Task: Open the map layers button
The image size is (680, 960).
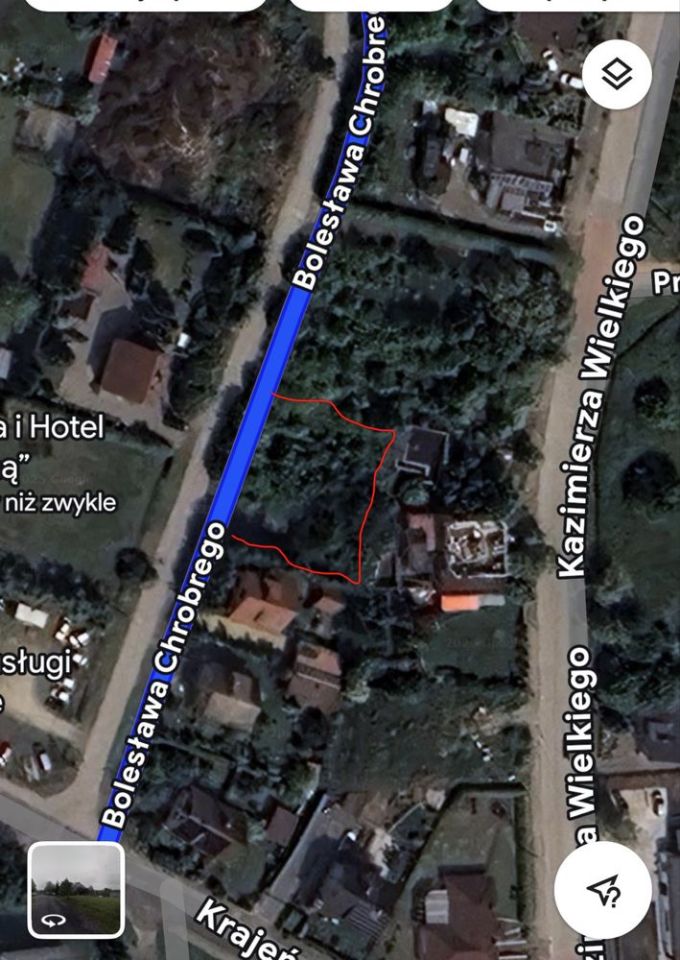Action: 617,75
